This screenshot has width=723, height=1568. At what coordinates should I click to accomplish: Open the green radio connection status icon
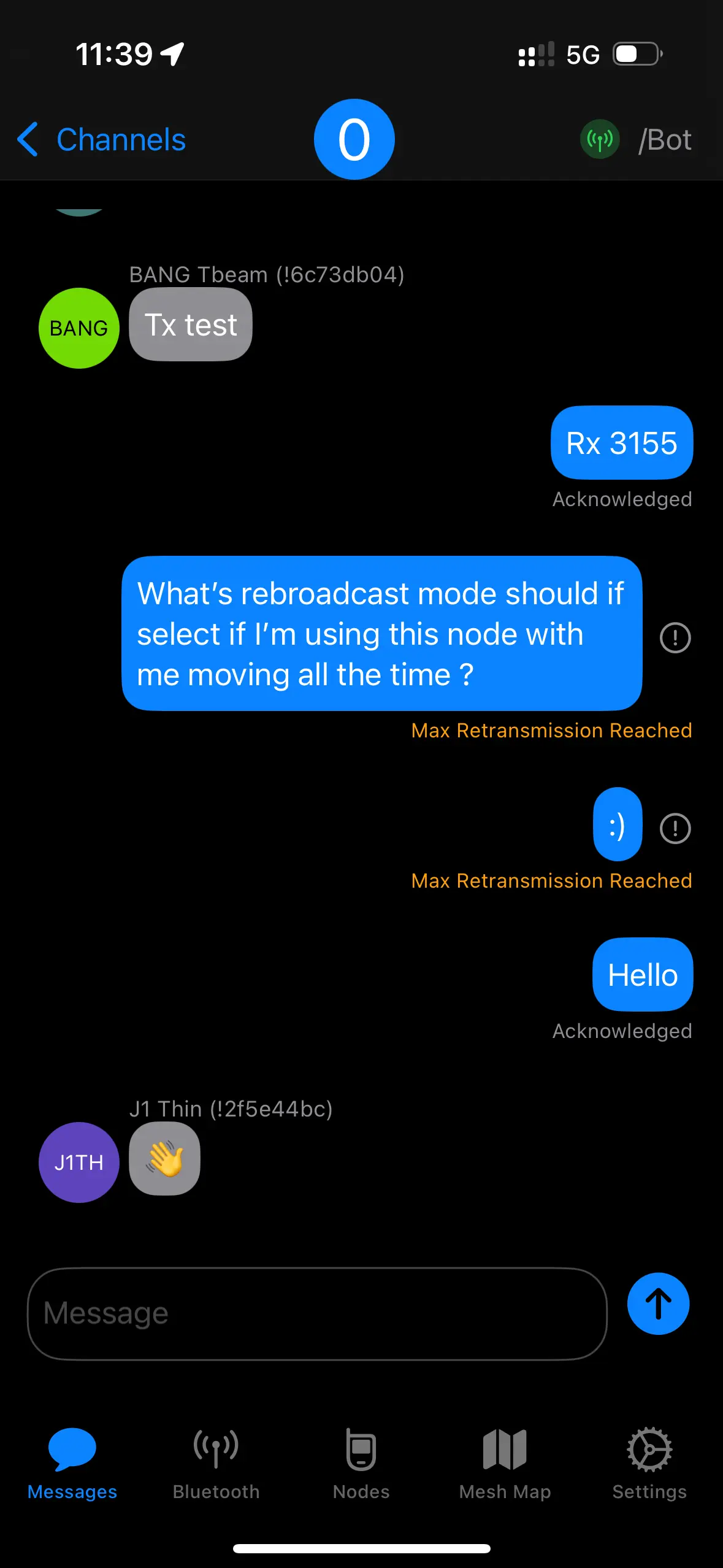click(x=599, y=140)
